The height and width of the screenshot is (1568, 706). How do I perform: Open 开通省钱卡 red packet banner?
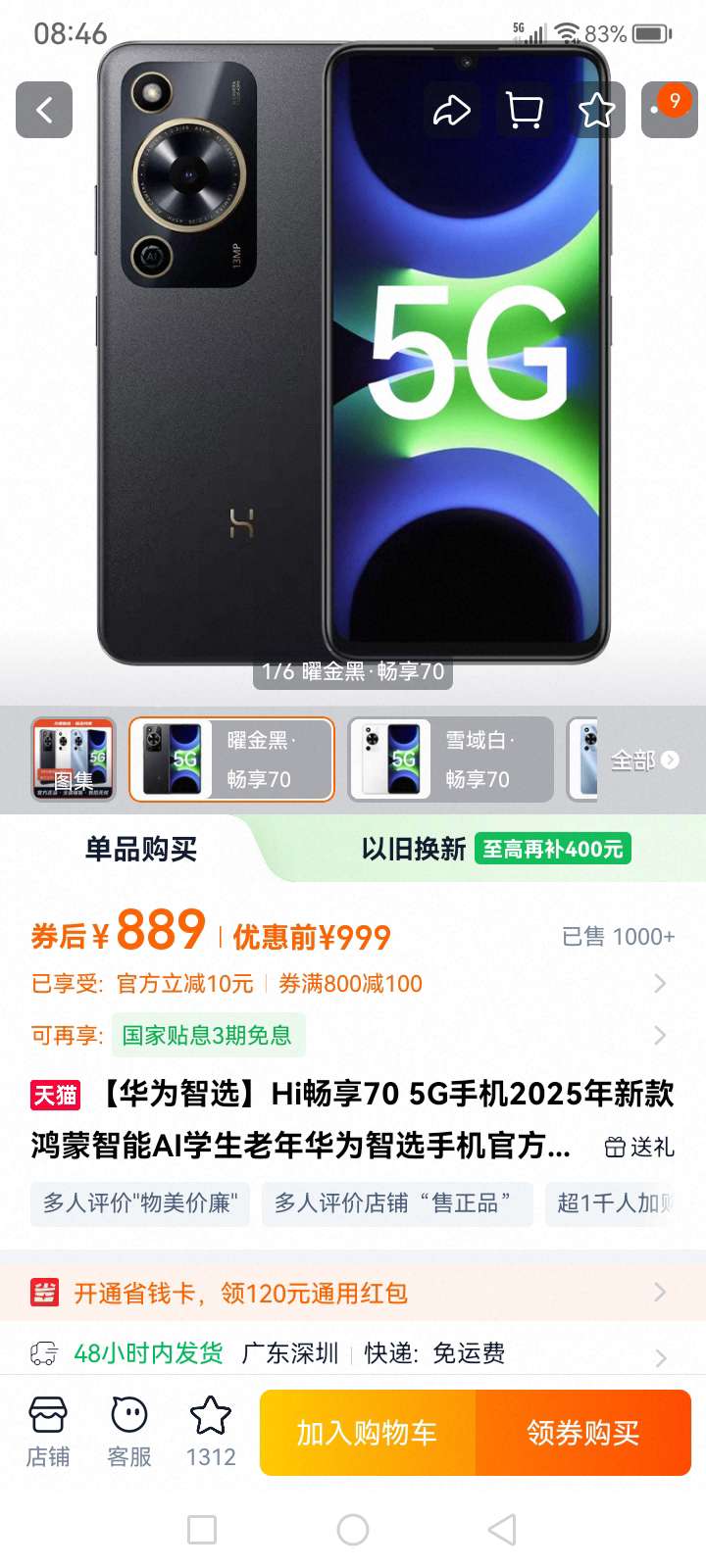[x=353, y=1293]
